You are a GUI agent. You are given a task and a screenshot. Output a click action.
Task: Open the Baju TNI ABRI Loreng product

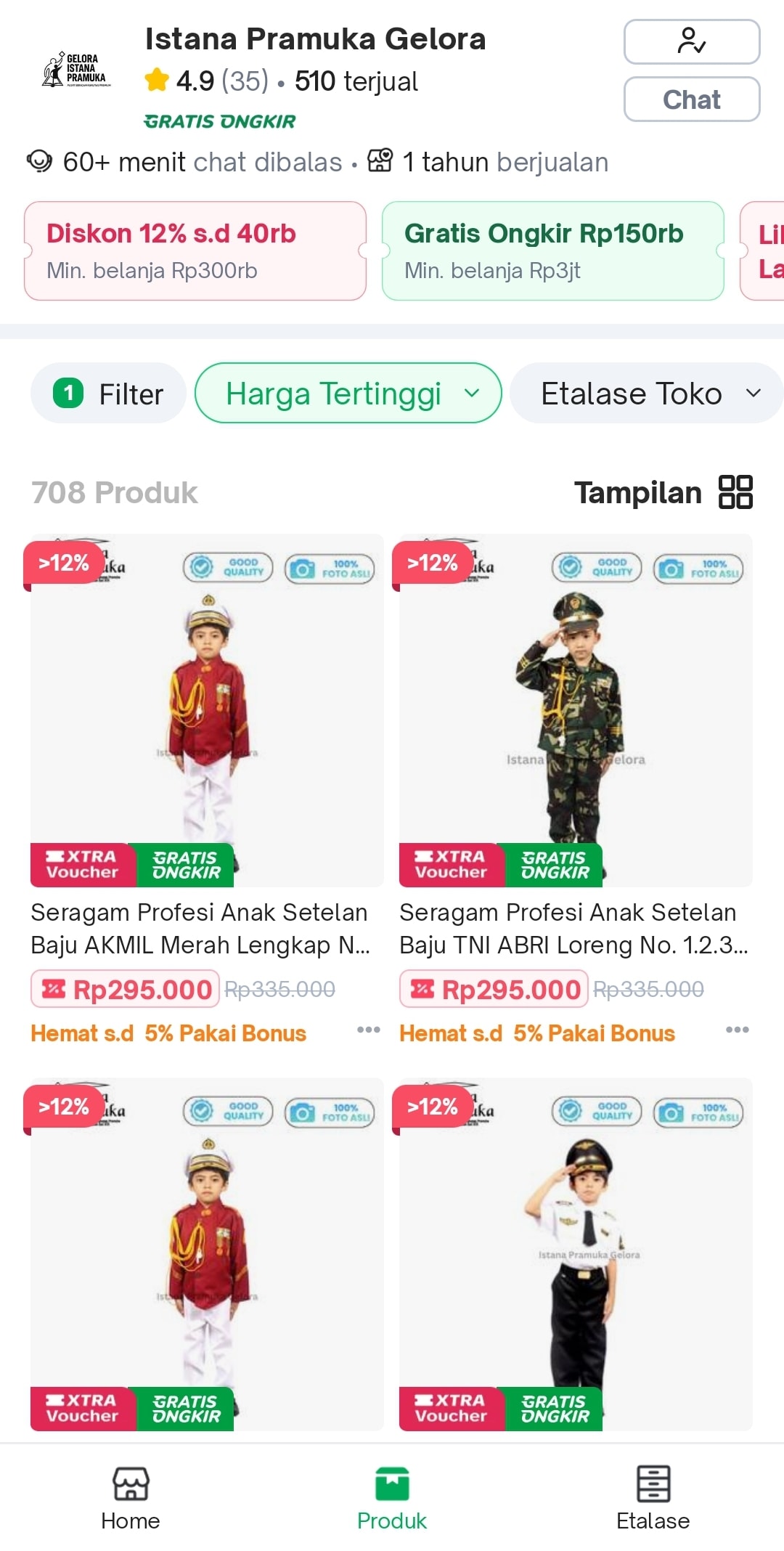(x=576, y=712)
